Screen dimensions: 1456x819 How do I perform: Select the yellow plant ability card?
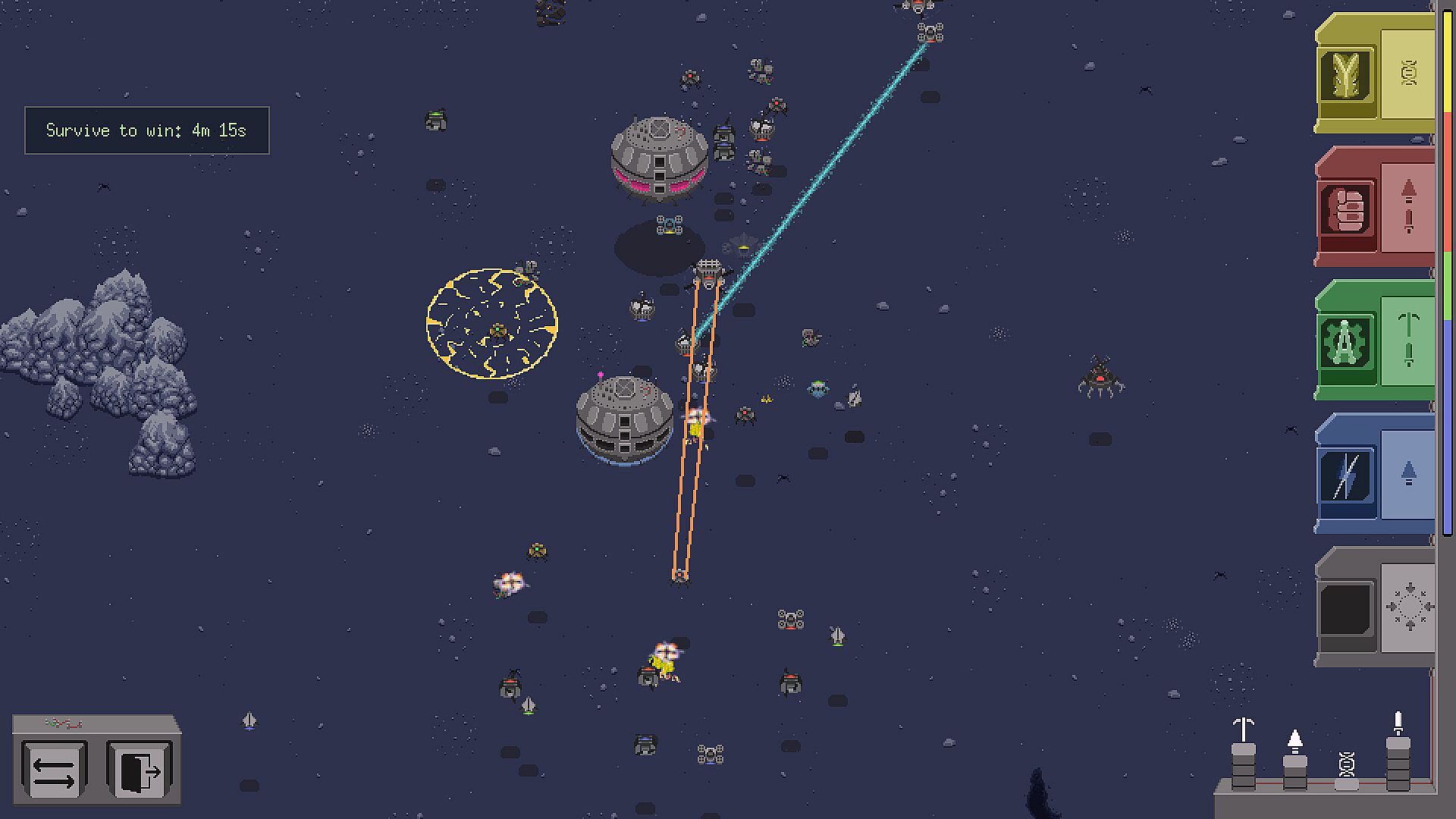pyautogui.click(x=1346, y=75)
